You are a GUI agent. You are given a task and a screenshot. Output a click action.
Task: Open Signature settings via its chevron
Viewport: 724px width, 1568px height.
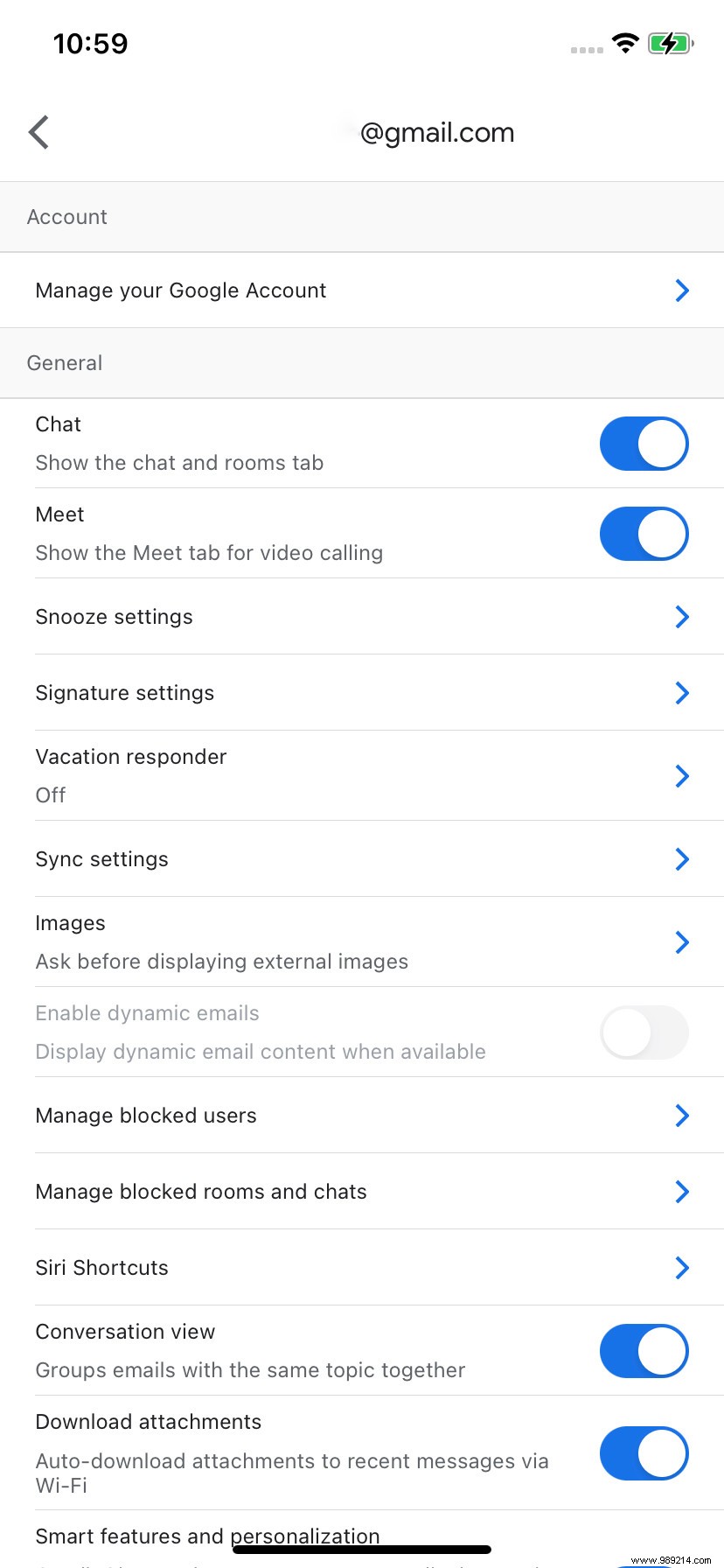point(682,693)
